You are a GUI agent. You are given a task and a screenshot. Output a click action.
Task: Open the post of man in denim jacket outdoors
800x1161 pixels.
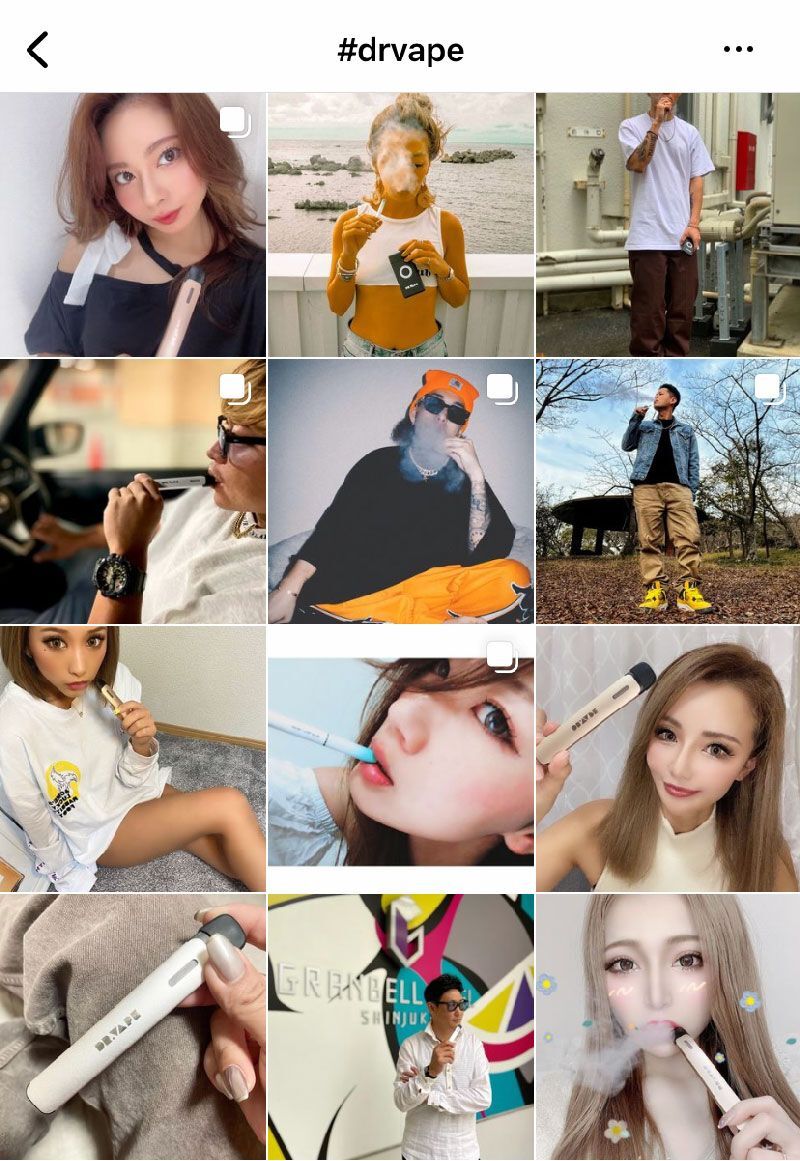667,491
